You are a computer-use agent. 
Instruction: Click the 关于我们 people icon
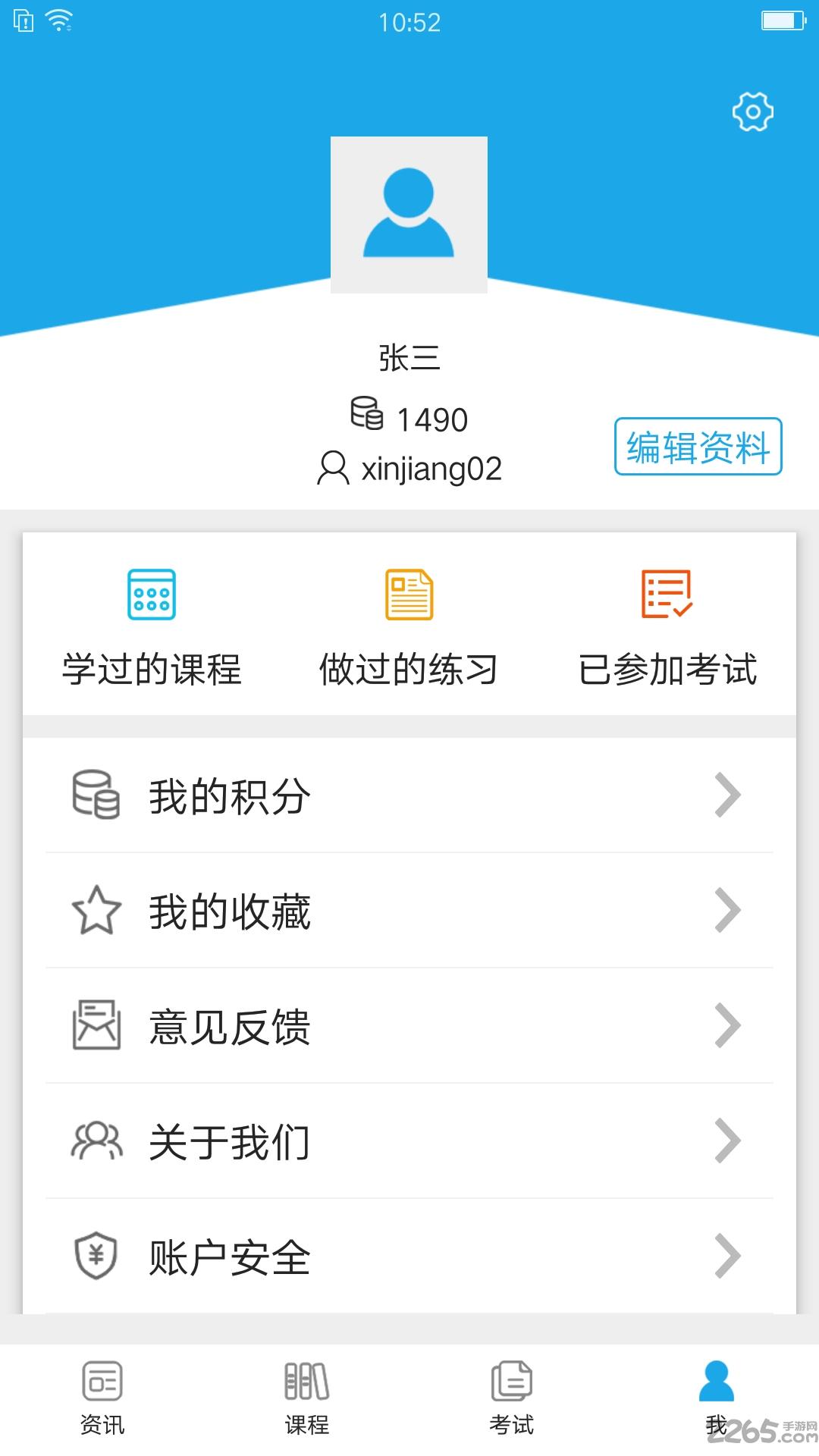coord(97,1140)
